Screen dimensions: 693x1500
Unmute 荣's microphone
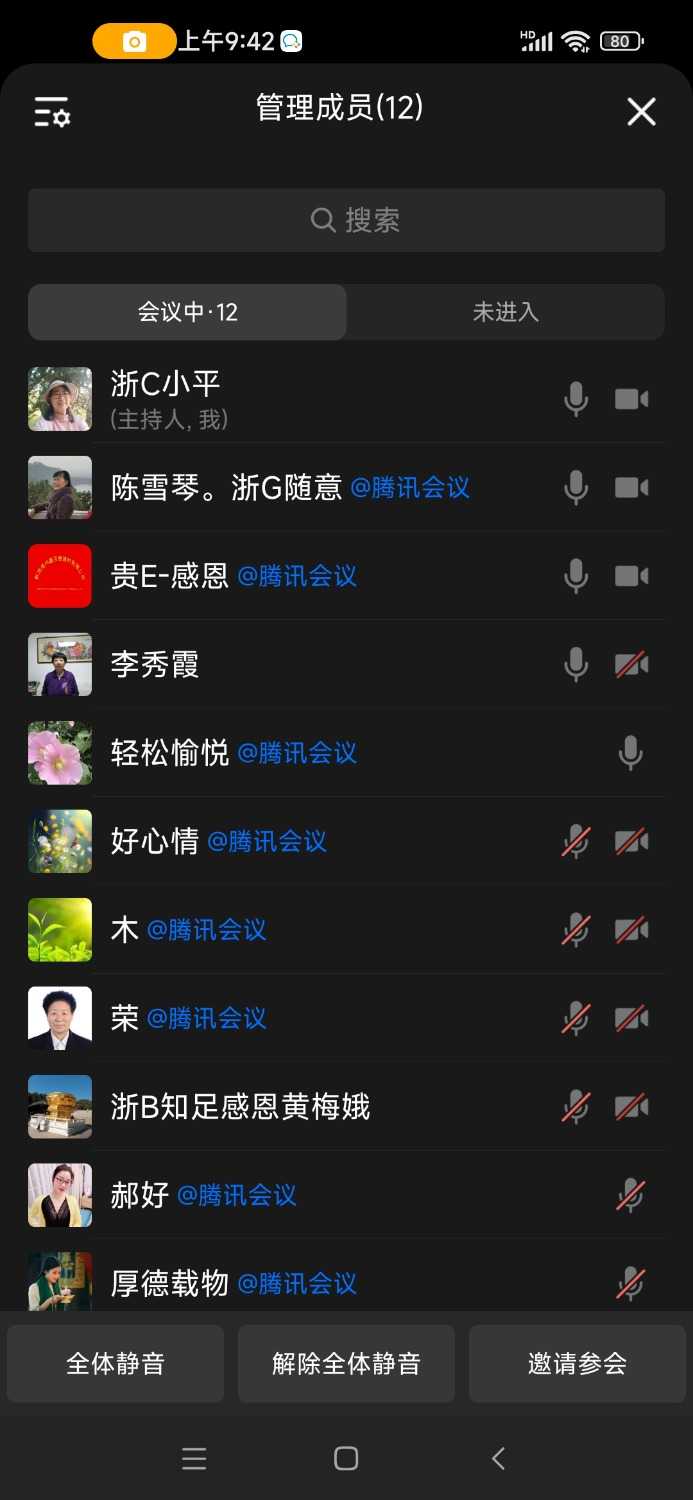tap(576, 1019)
